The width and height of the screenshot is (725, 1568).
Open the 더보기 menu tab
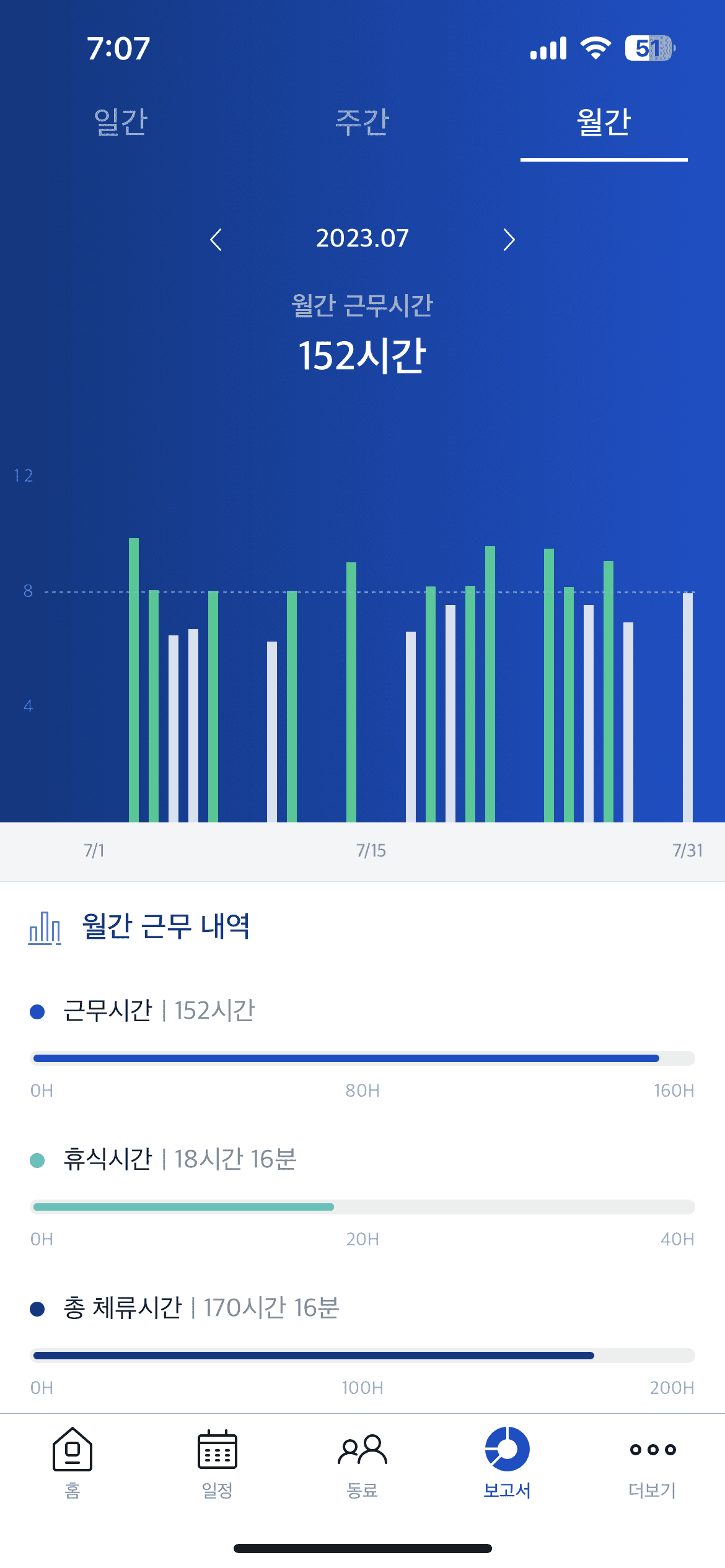click(652, 1461)
